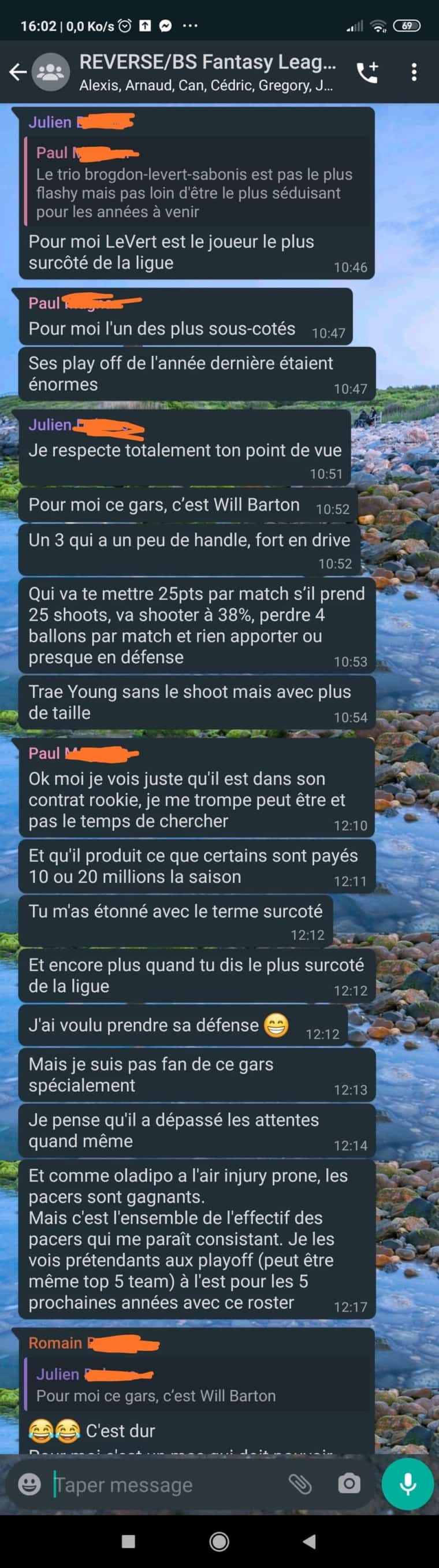
Task: Tap the system back button
Action: click(x=309, y=1542)
